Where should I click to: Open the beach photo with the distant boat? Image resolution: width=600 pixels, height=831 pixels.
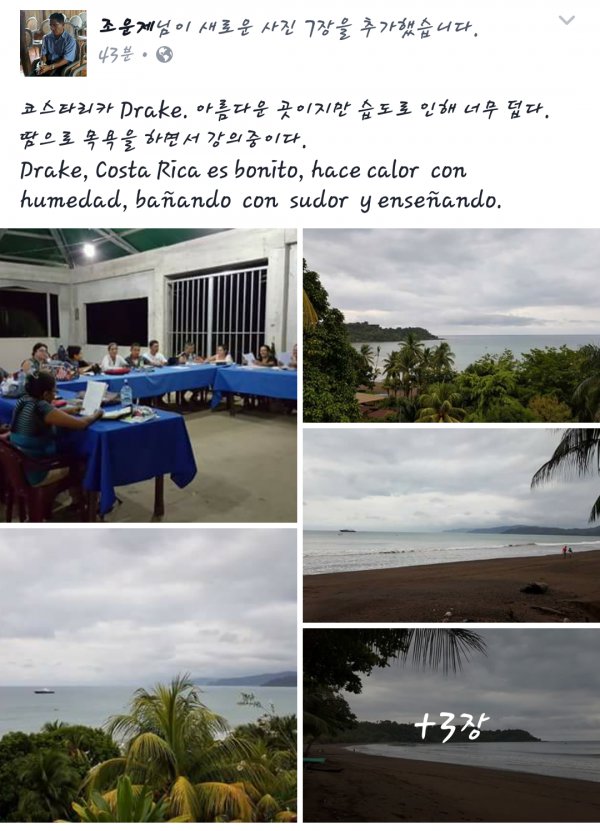click(451, 525)
